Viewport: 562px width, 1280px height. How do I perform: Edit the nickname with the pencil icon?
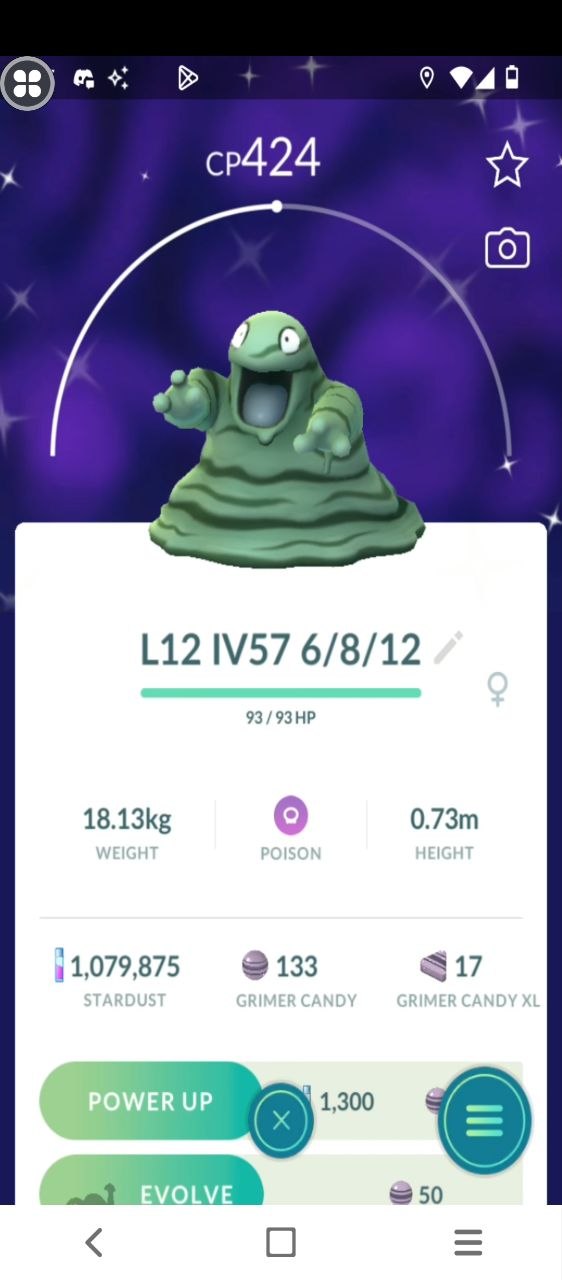click(449, 648)
